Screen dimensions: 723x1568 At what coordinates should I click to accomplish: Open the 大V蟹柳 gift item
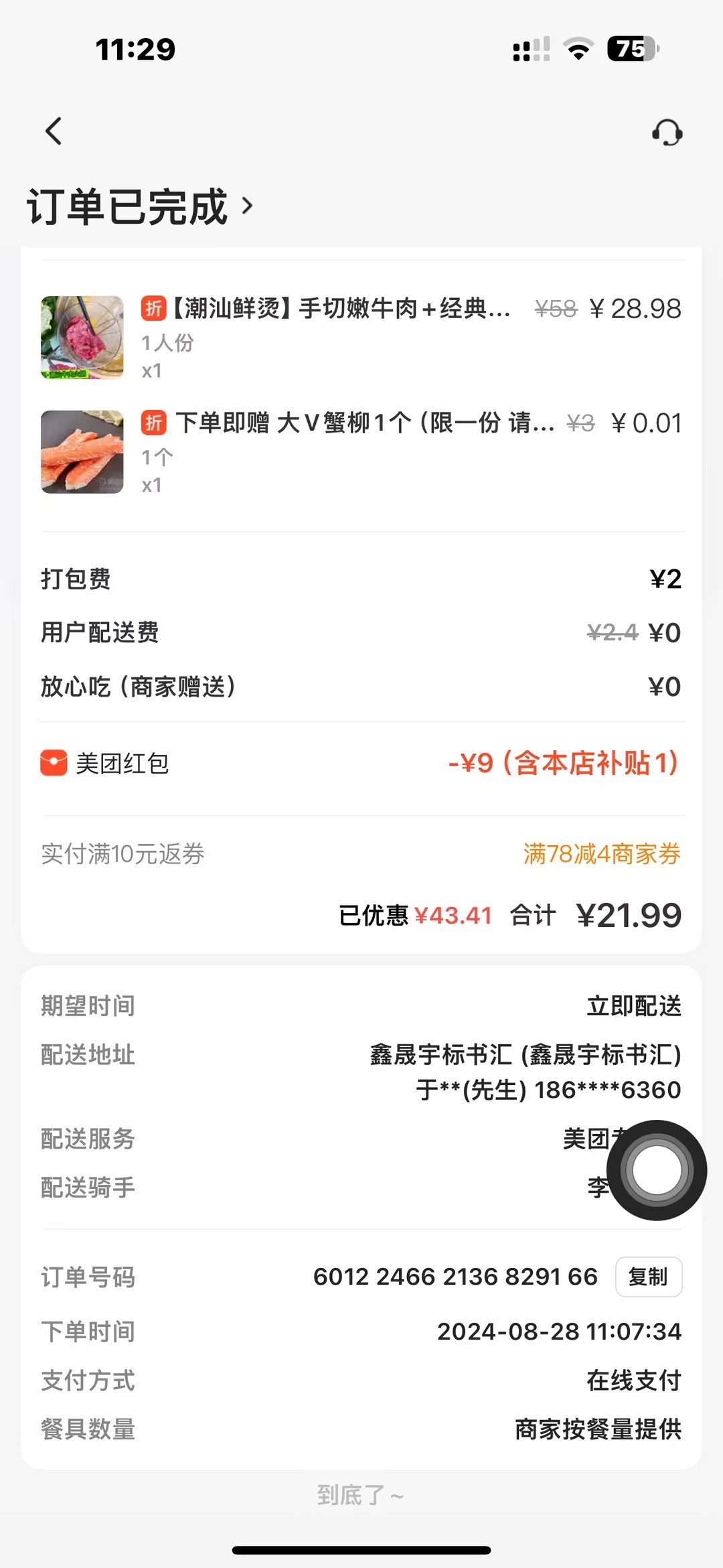point(364,423)
